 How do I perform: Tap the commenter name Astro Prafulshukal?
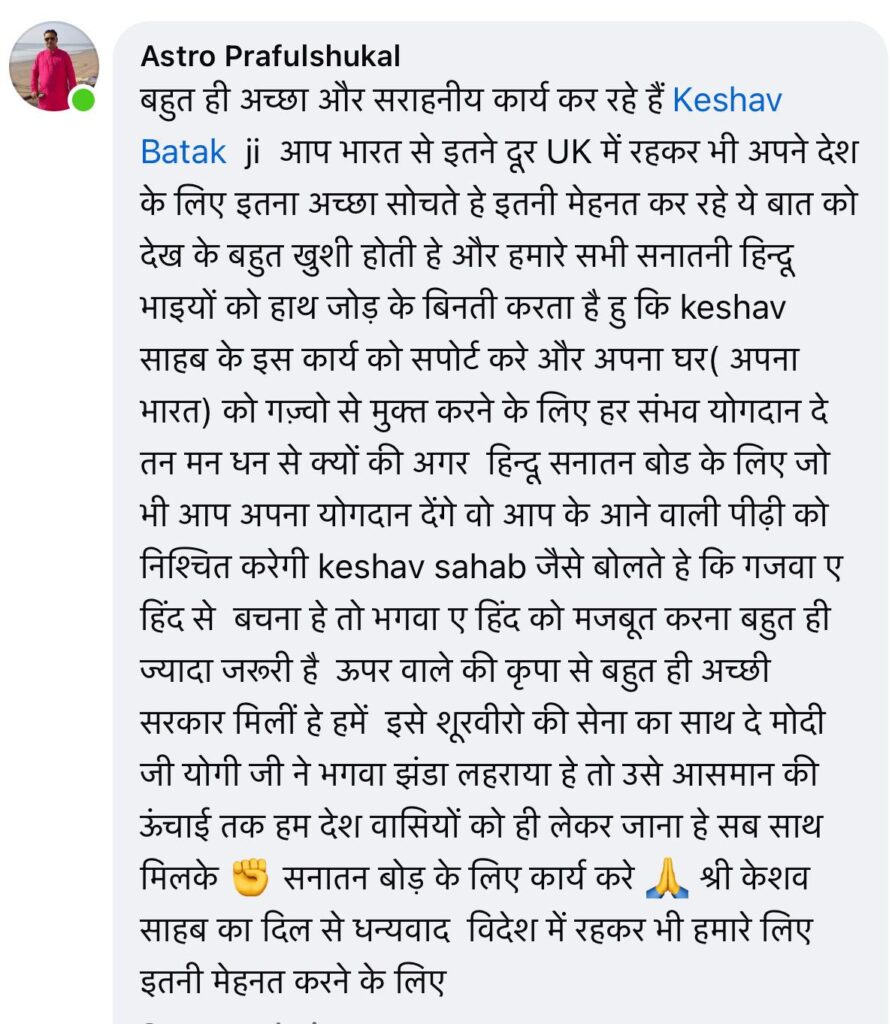(270, 56)
